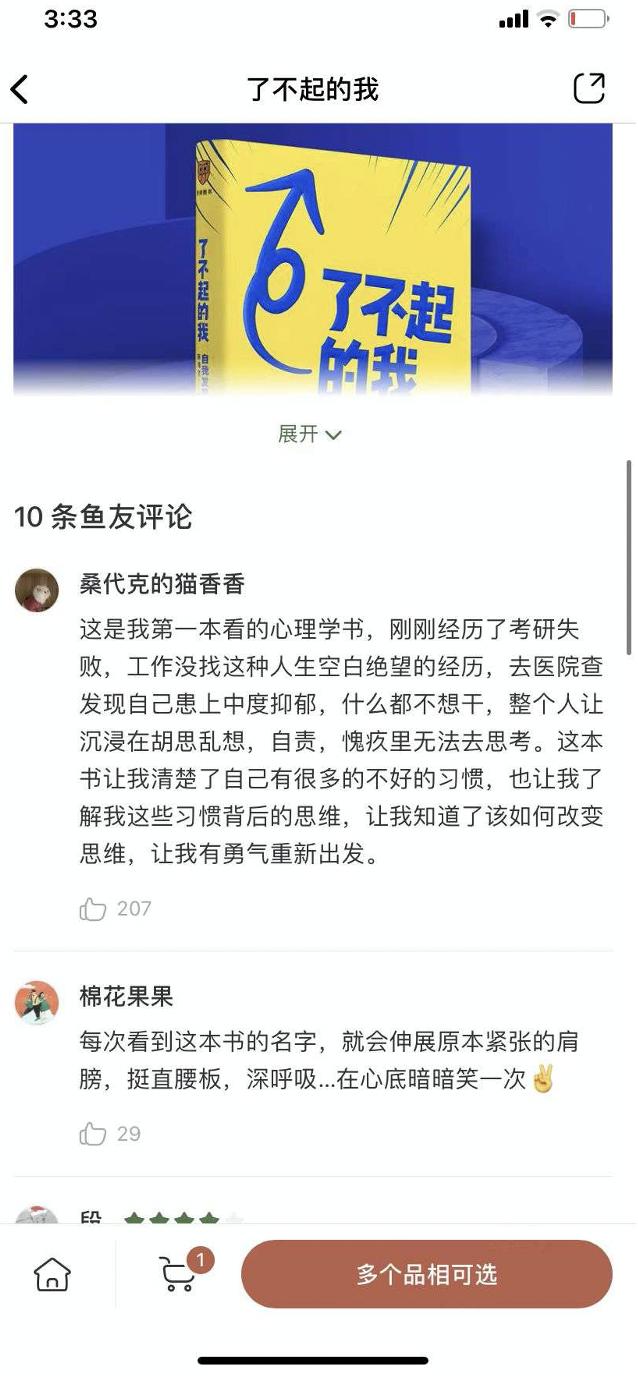Image resolution: width=638 pixels, height=1376 pixels.
Task: Like the review by 棉花果果
Action: pyautogui.click(x=93, y=1134)
